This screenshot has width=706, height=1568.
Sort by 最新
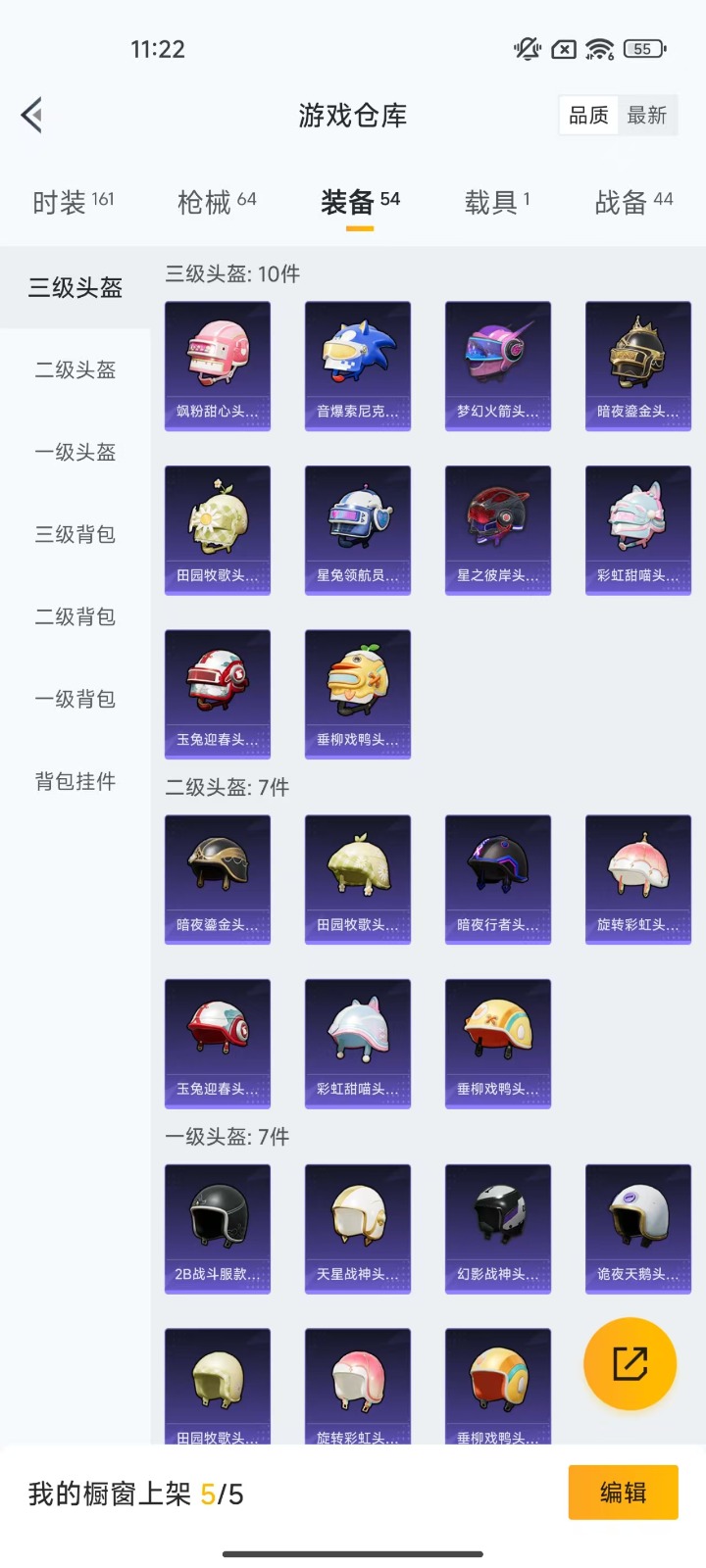[647, 116]
